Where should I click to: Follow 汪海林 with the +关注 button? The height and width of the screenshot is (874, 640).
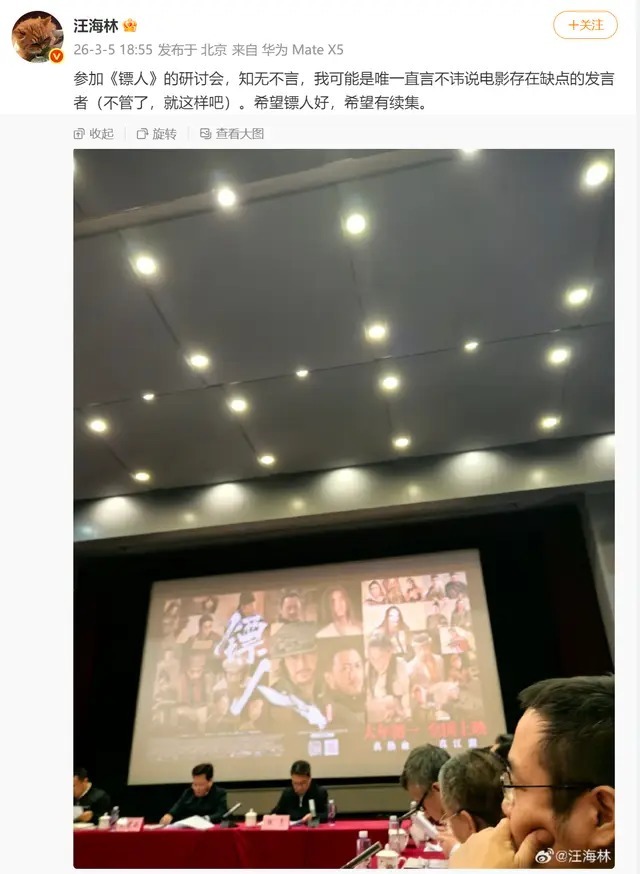[585, 25]
